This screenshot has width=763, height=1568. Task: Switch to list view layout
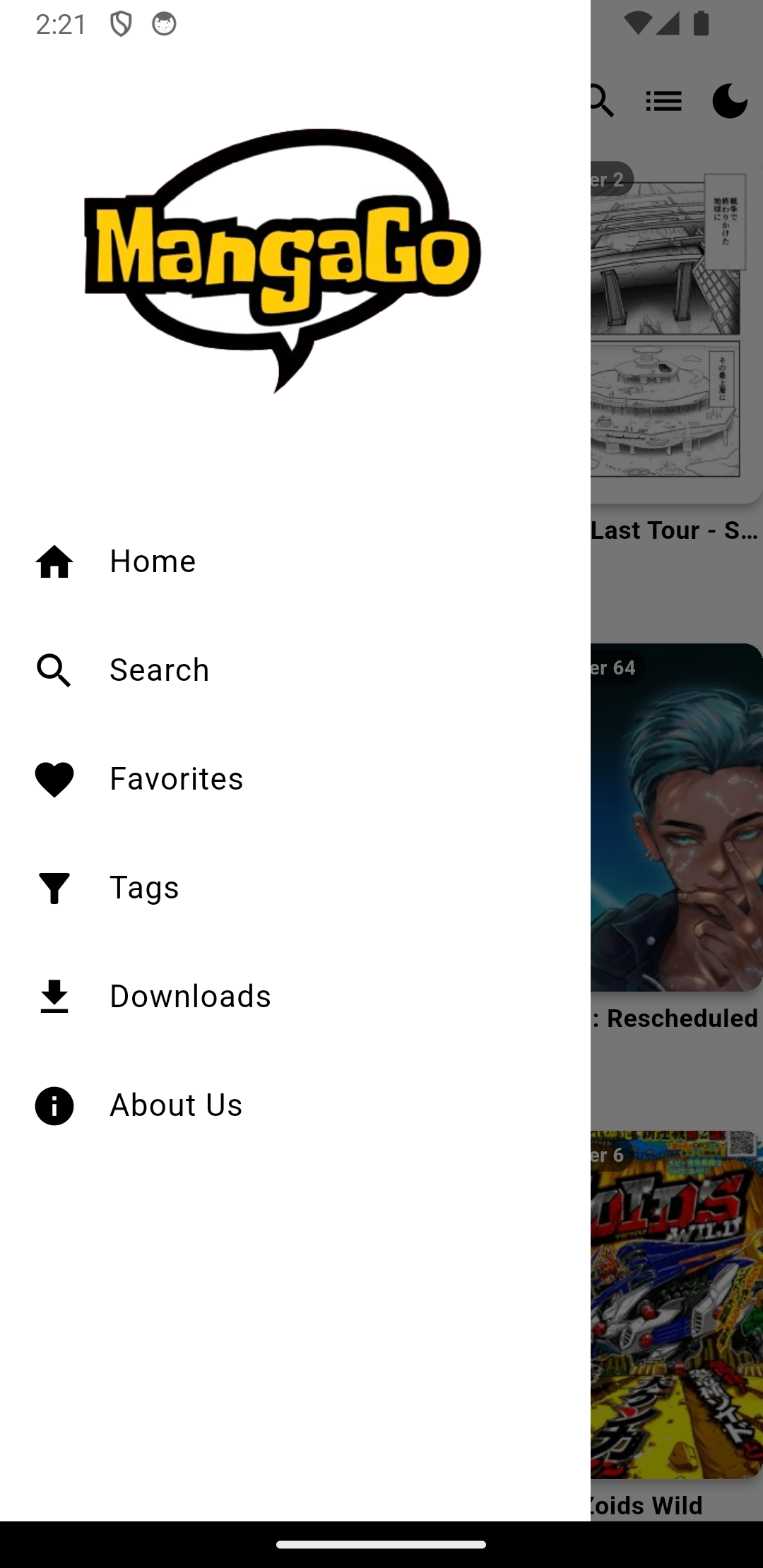tap(663, 101)
